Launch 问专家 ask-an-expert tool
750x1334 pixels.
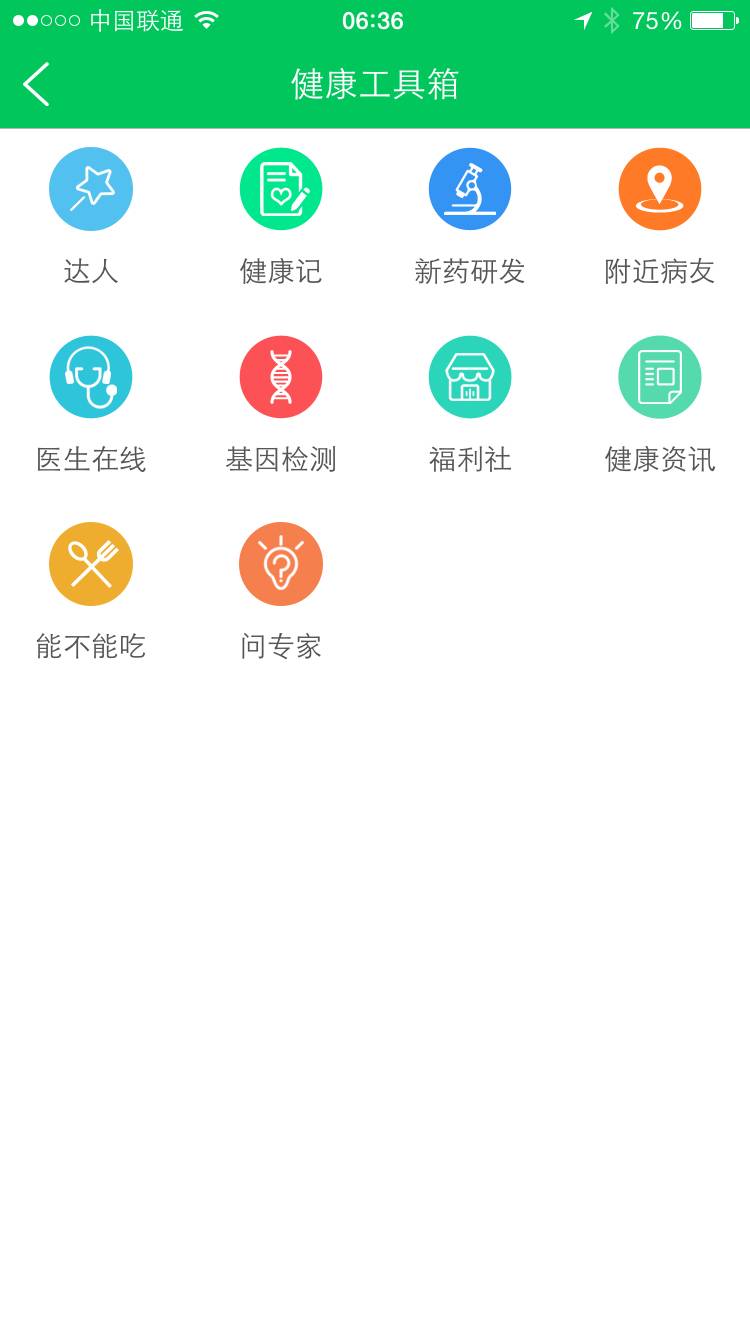[x=281, y=564]
